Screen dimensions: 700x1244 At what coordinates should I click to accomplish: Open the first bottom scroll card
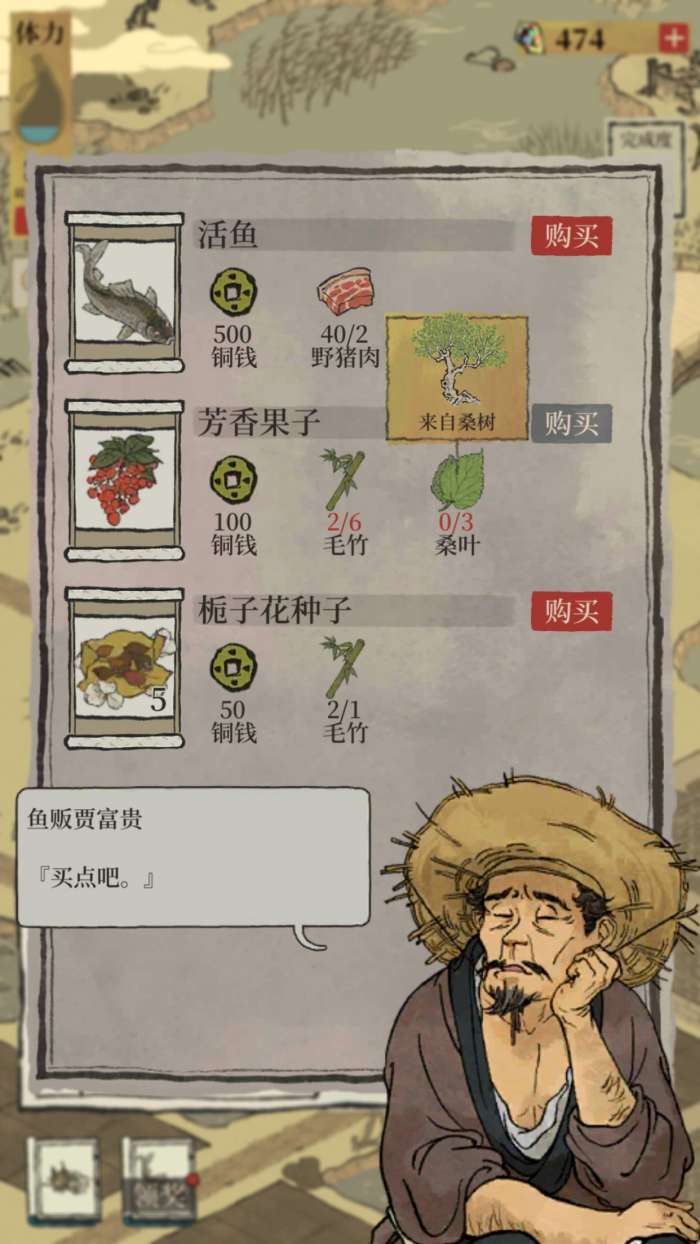click(x=64, y=1181)
